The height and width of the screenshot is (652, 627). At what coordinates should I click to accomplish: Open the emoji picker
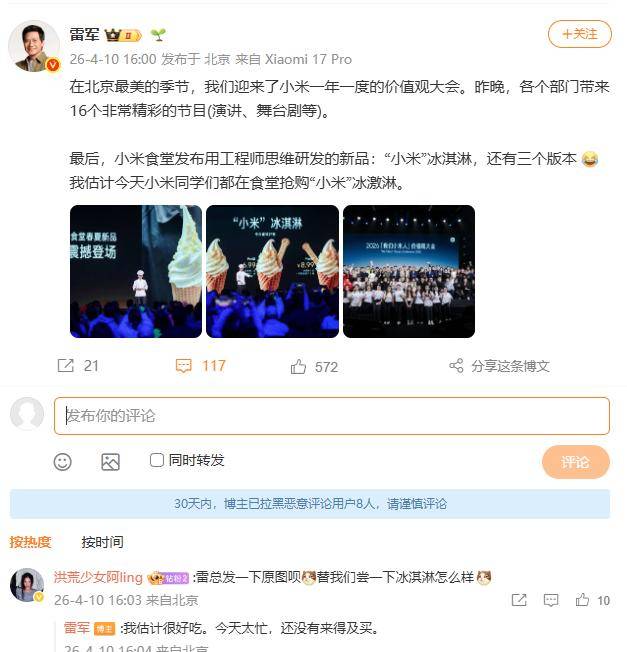coord(63,461)
